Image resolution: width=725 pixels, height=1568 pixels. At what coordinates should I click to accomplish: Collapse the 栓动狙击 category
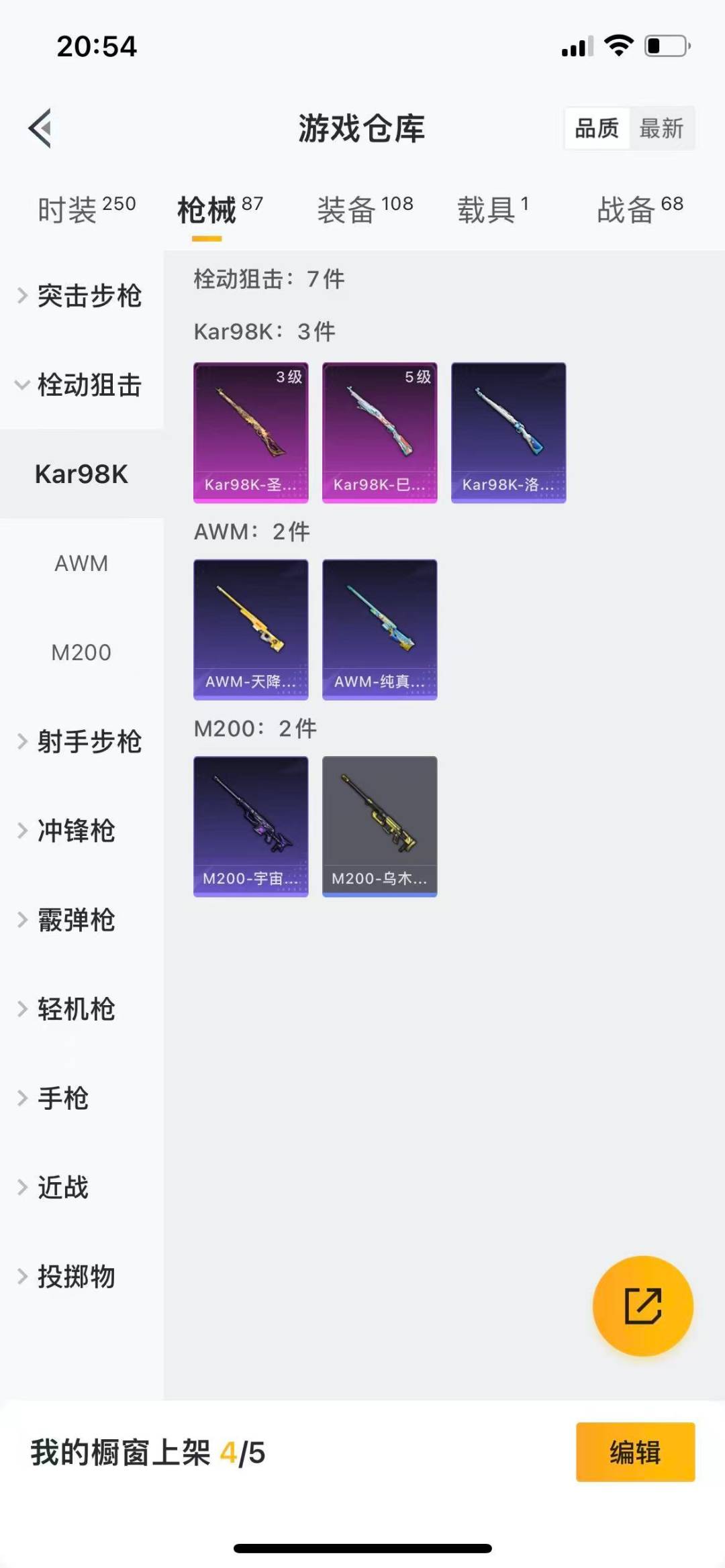[81, 385]
